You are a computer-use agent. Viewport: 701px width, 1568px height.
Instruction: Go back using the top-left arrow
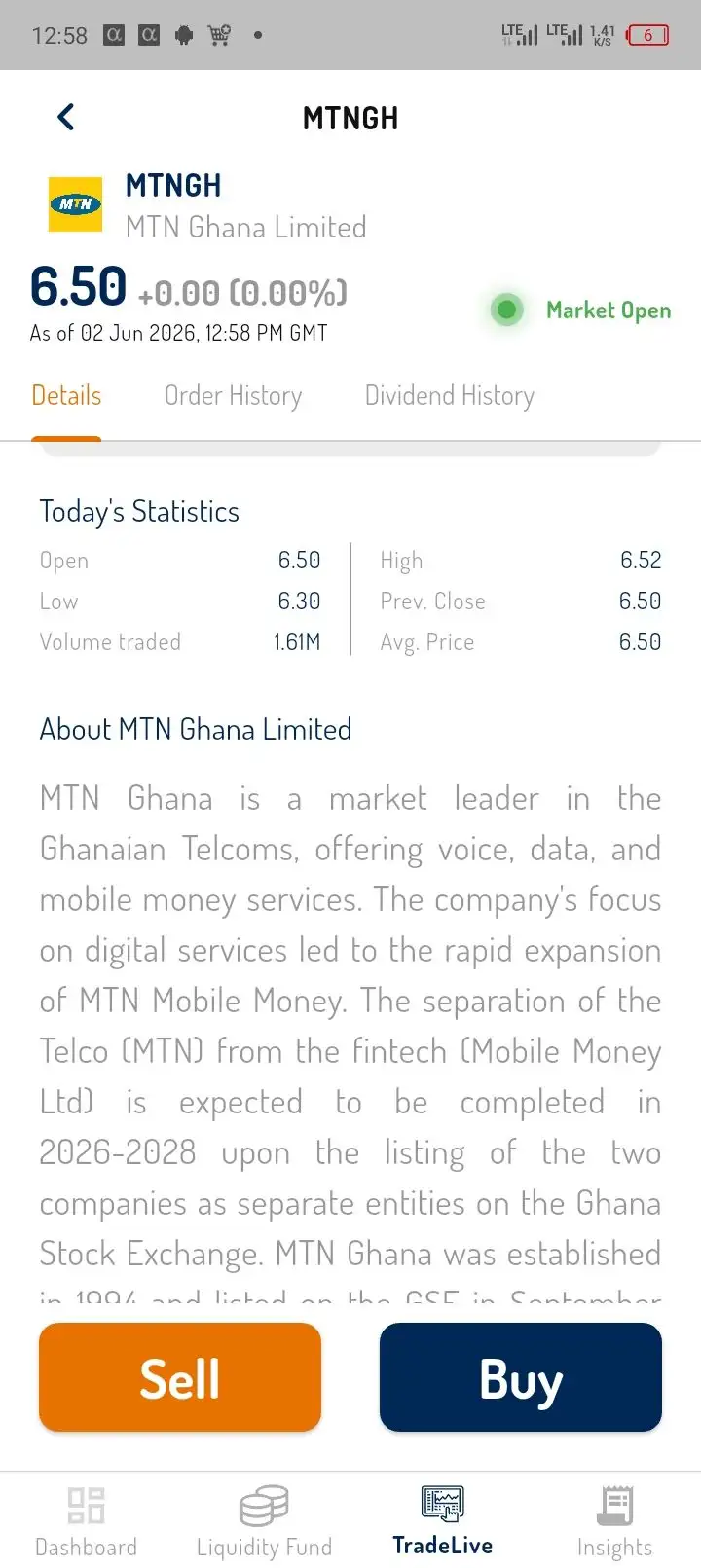pyautogui.click(x=65, y=117)
